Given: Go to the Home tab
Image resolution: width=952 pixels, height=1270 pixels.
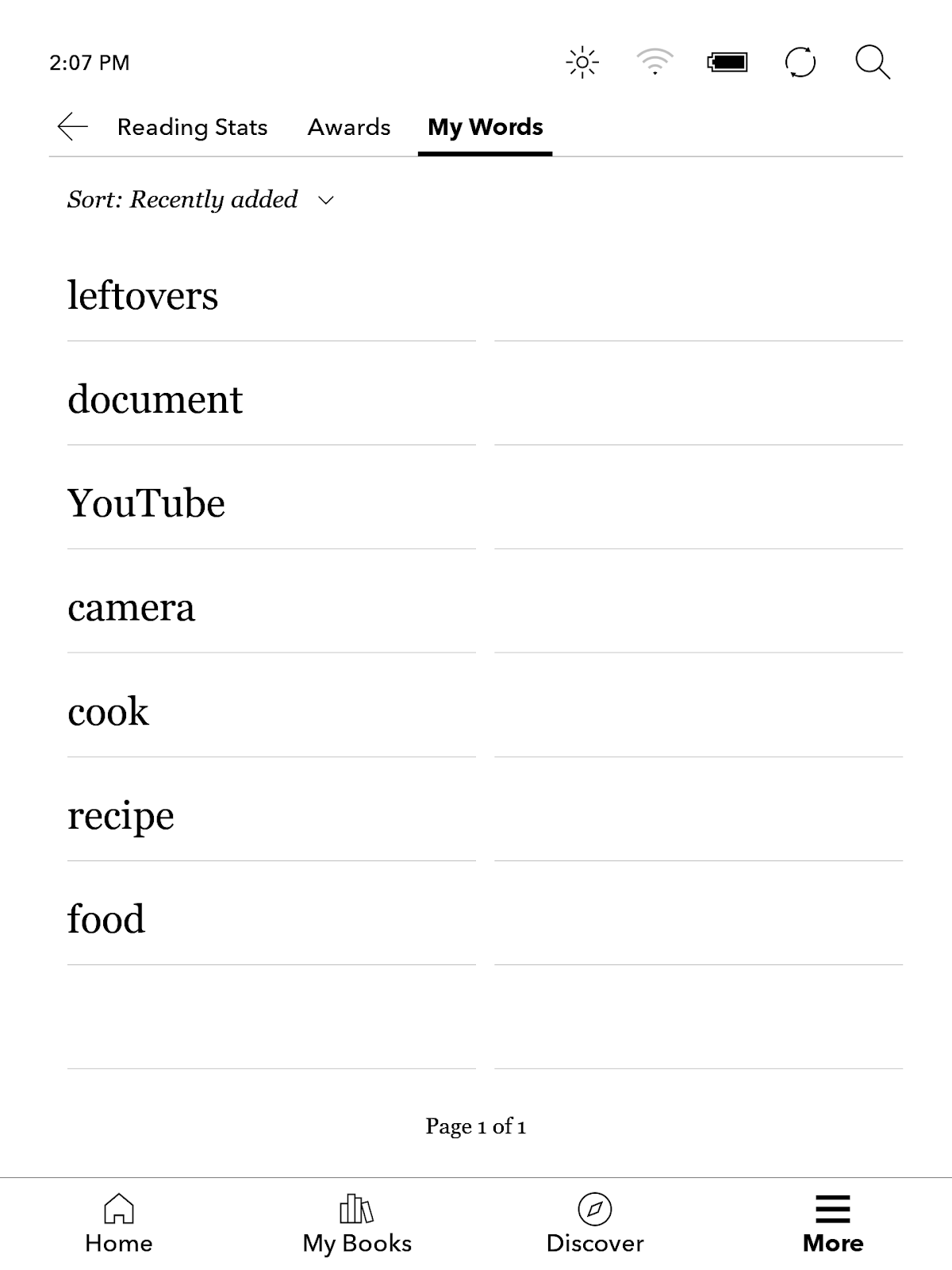Looking at the screenshot, I should (119, 1224).
